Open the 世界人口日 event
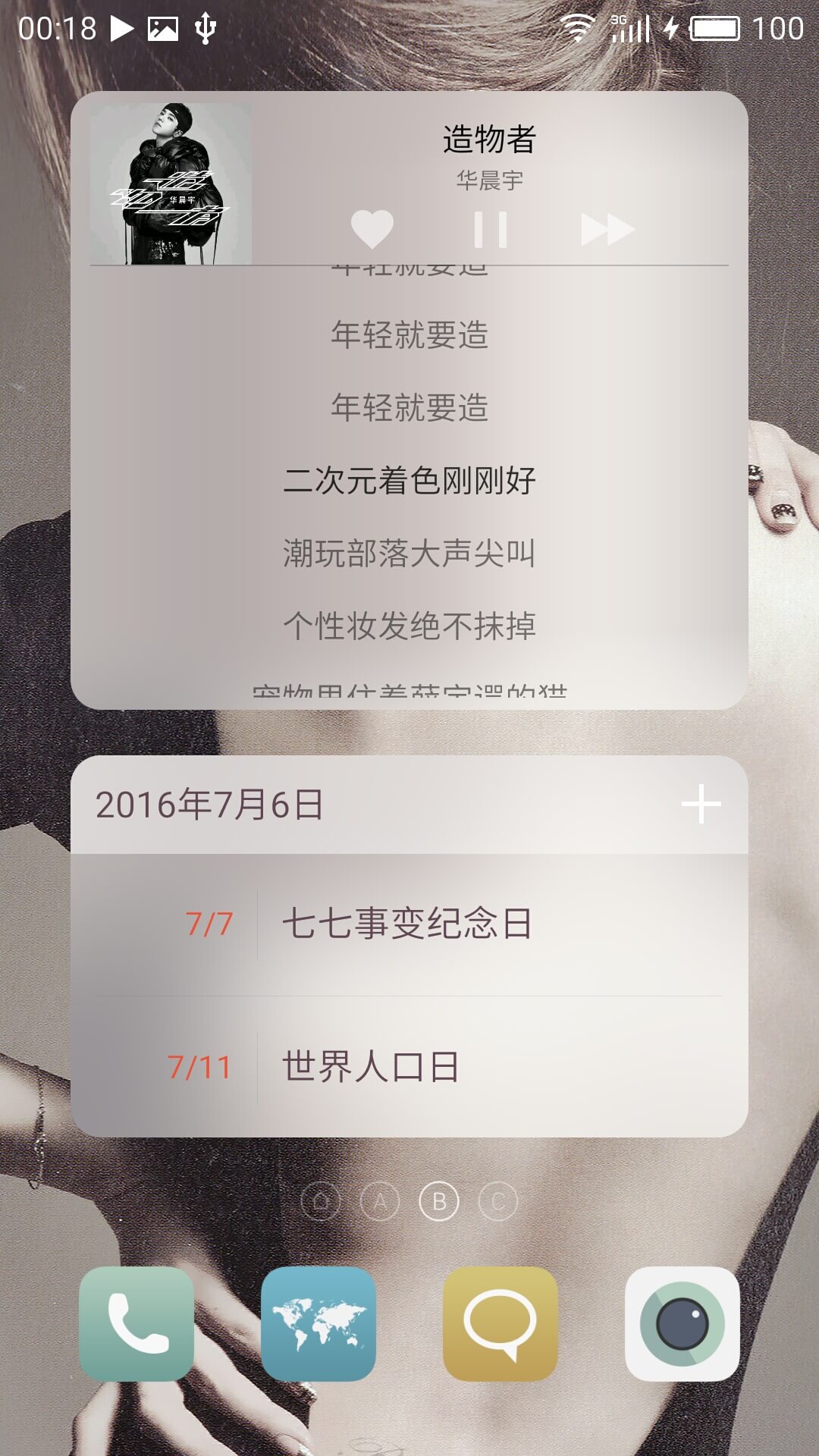Viewport: 819px width, 1456px height. point(371,1067)
